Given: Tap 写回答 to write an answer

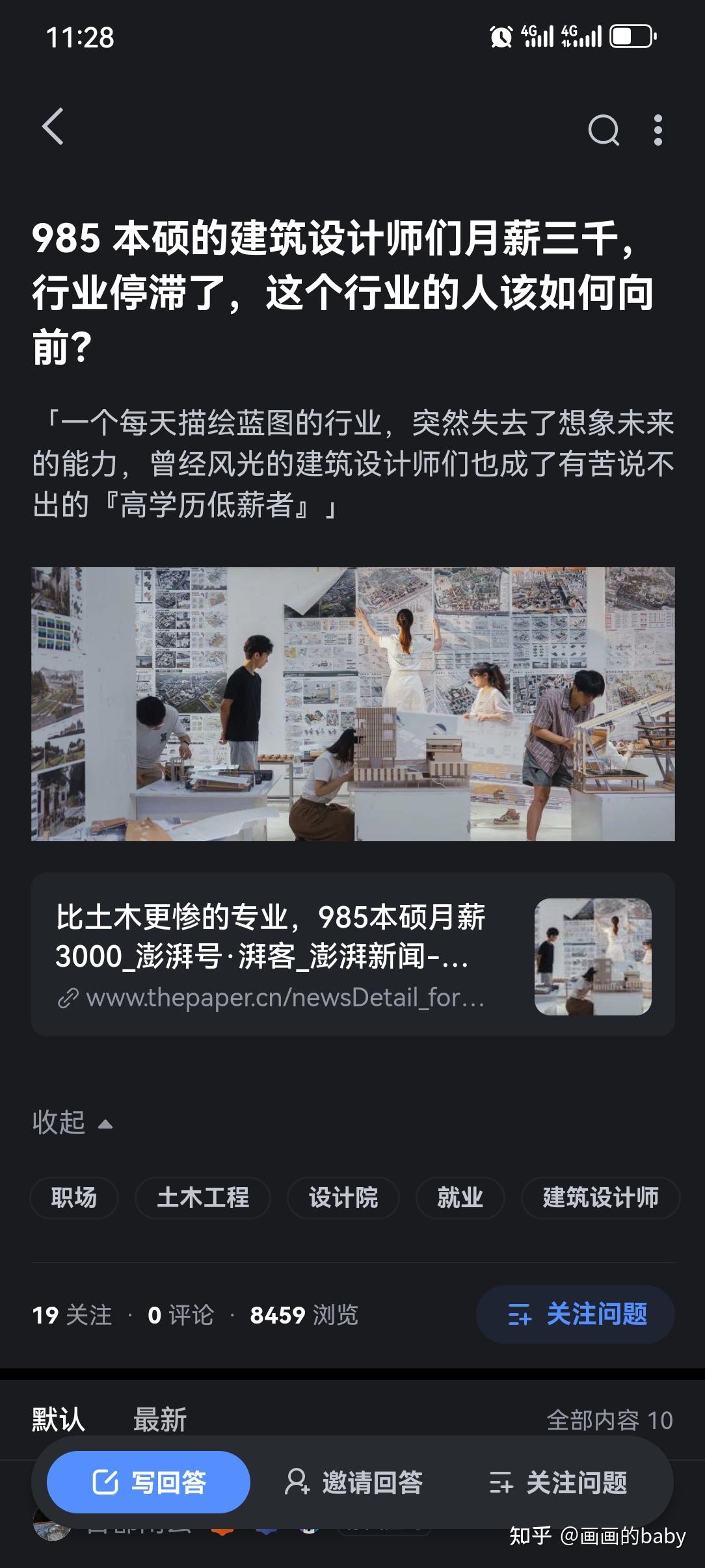Looking at the screenshot, I should pyautogui.click(x=148, y=1482).
